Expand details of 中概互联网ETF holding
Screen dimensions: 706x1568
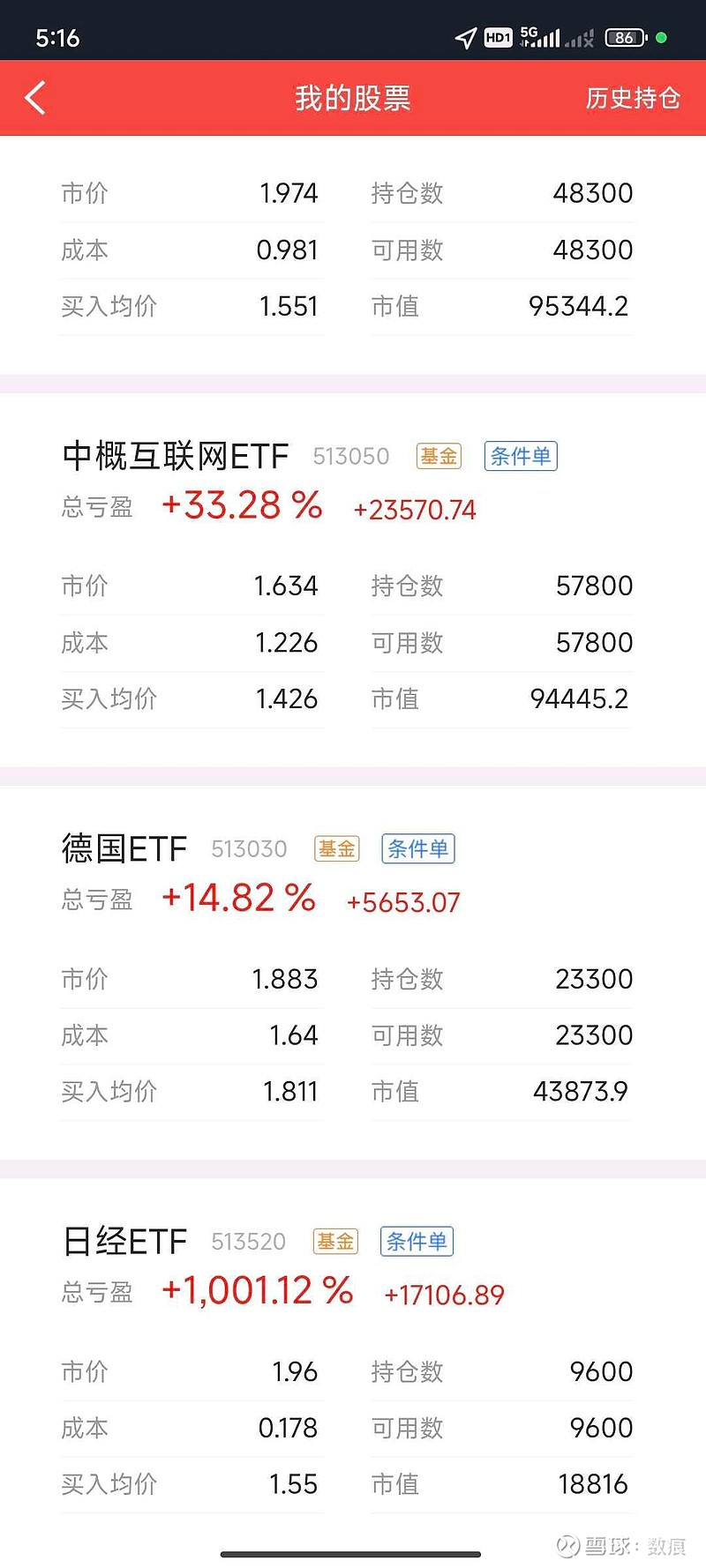click(x=176, y=456)
